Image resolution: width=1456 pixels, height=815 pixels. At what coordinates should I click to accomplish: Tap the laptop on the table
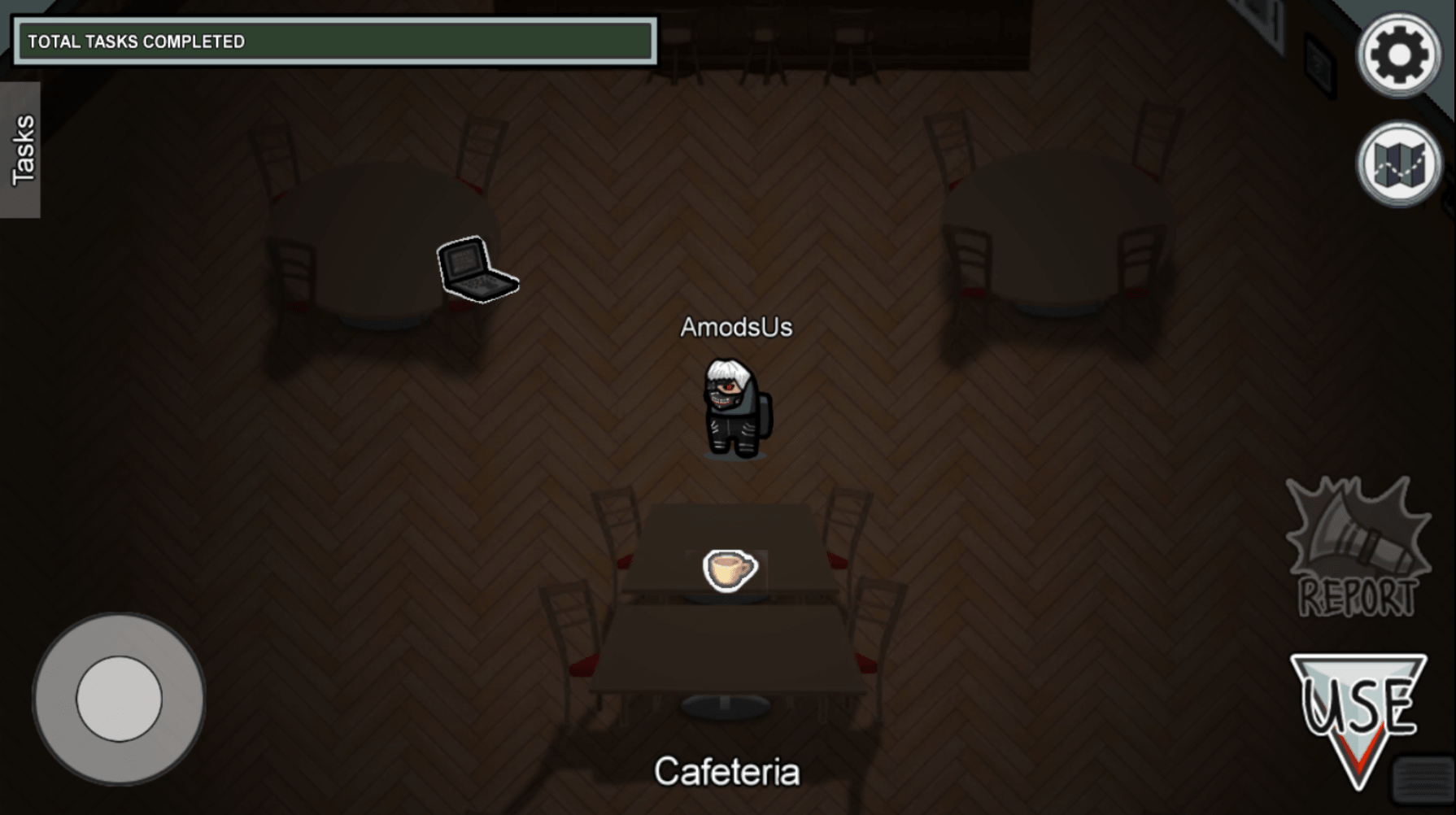(476, 270)
